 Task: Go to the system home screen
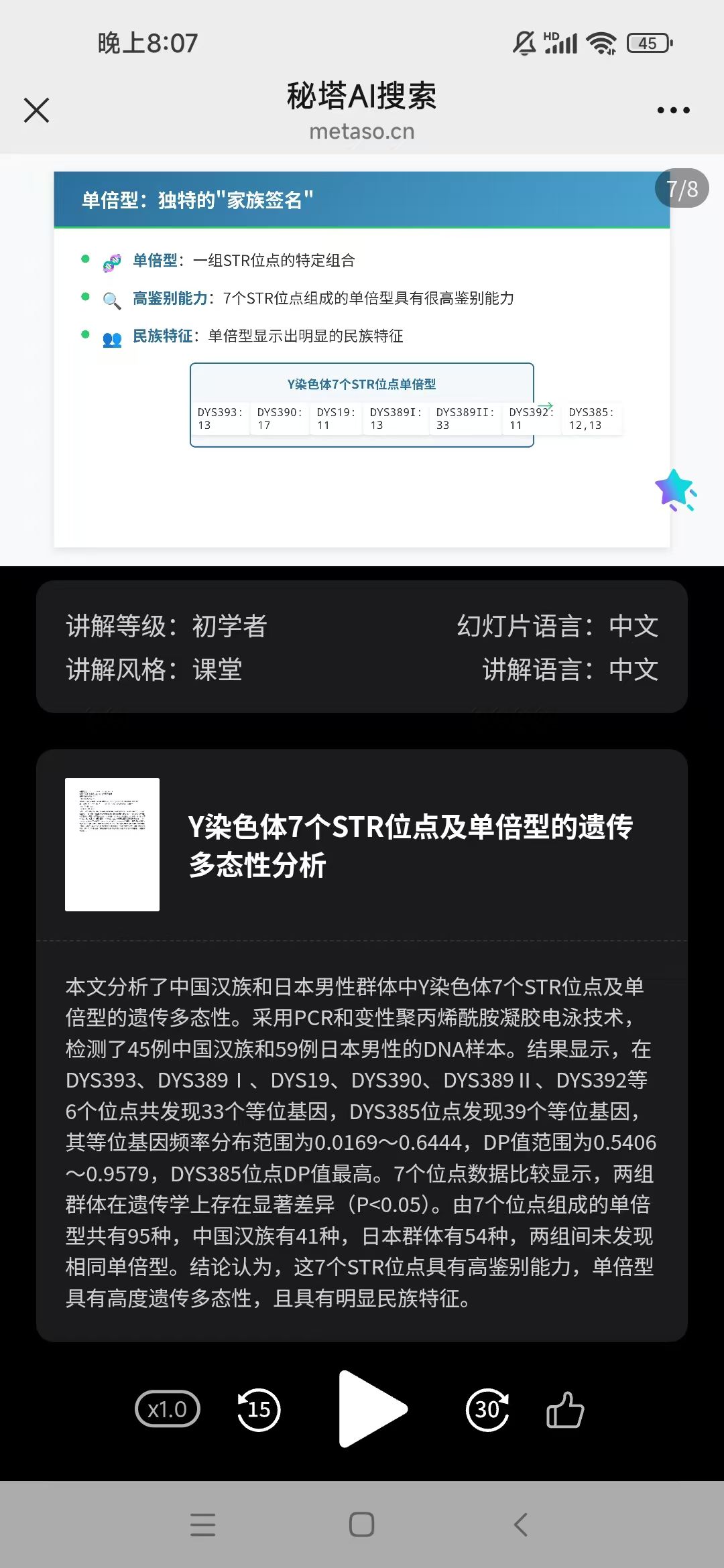point(361,1524)
